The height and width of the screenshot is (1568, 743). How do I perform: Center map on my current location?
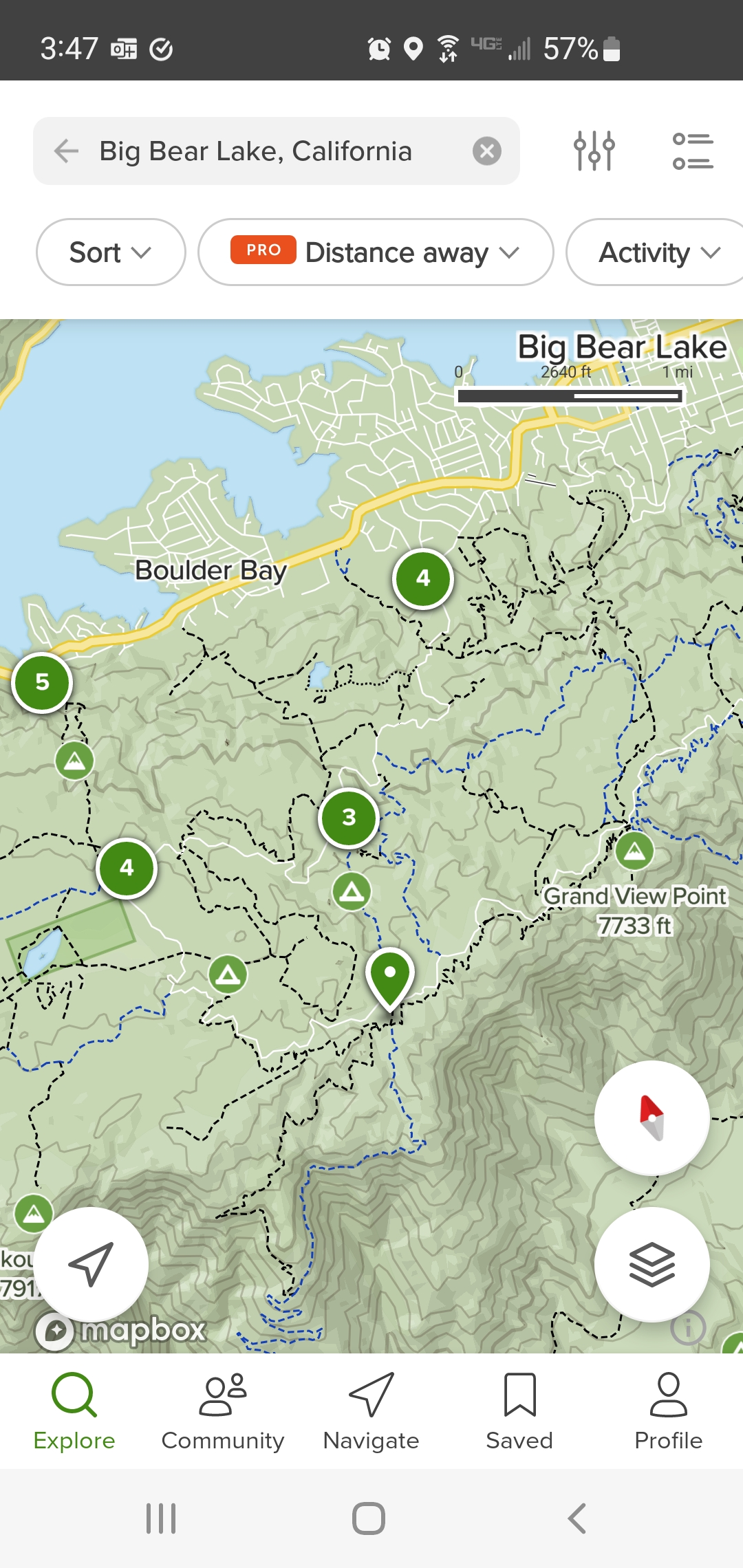[x=91, y=1264]
